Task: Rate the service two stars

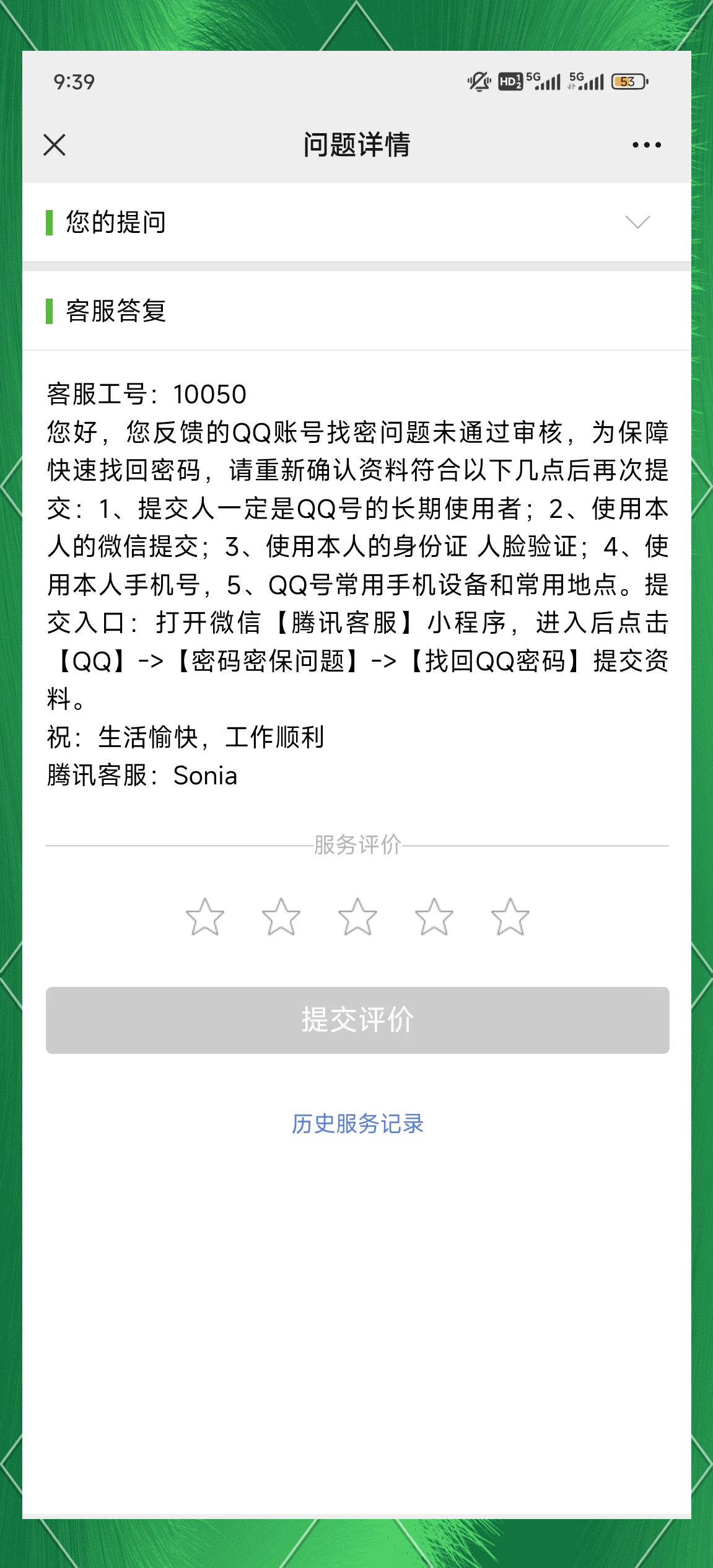Action: click(281, 917)
